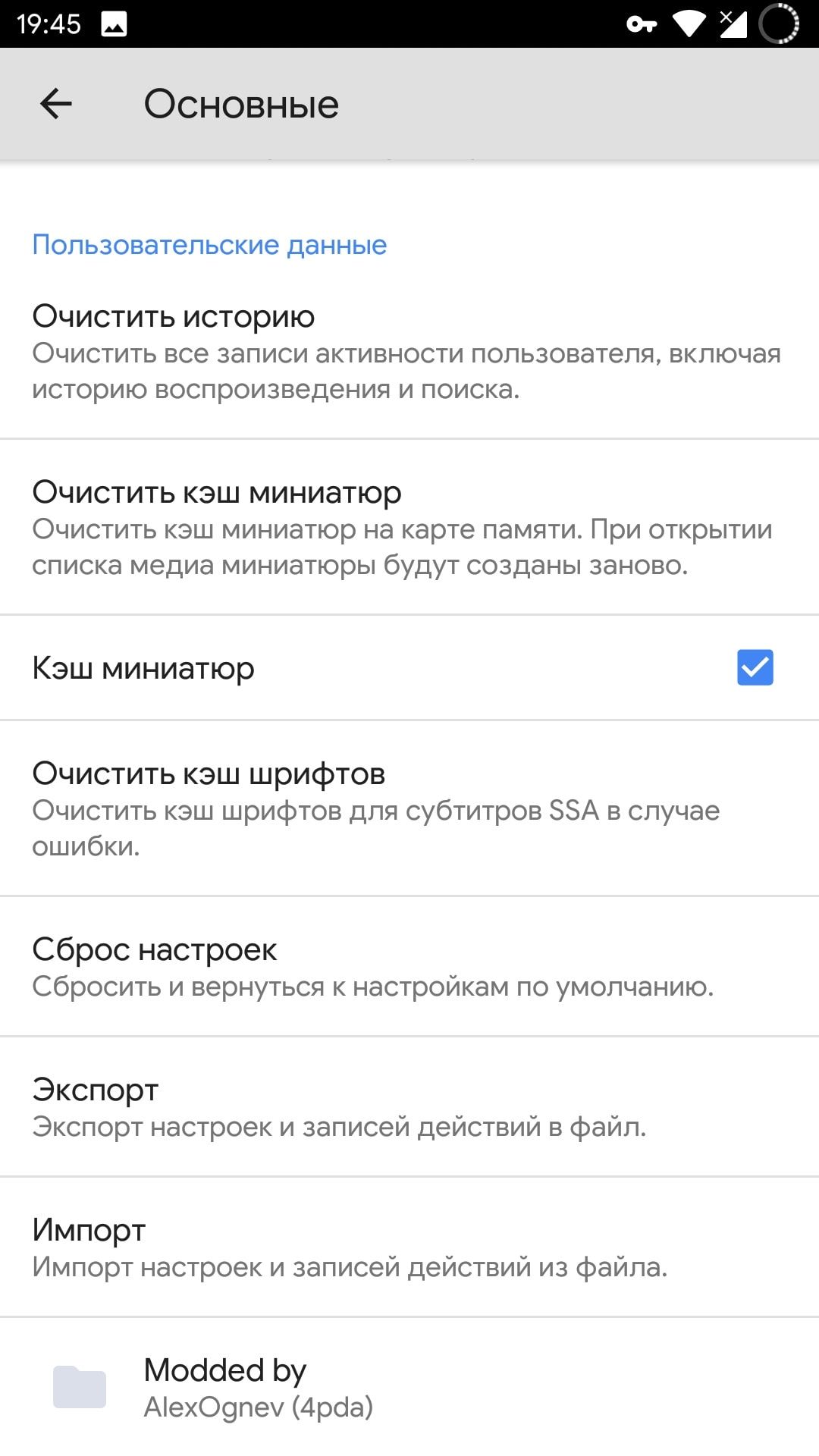This screenshot has width=819, height=1456.
Task: Uncheck the Кэш миниатюр checkbox
Action: point(755,667)
